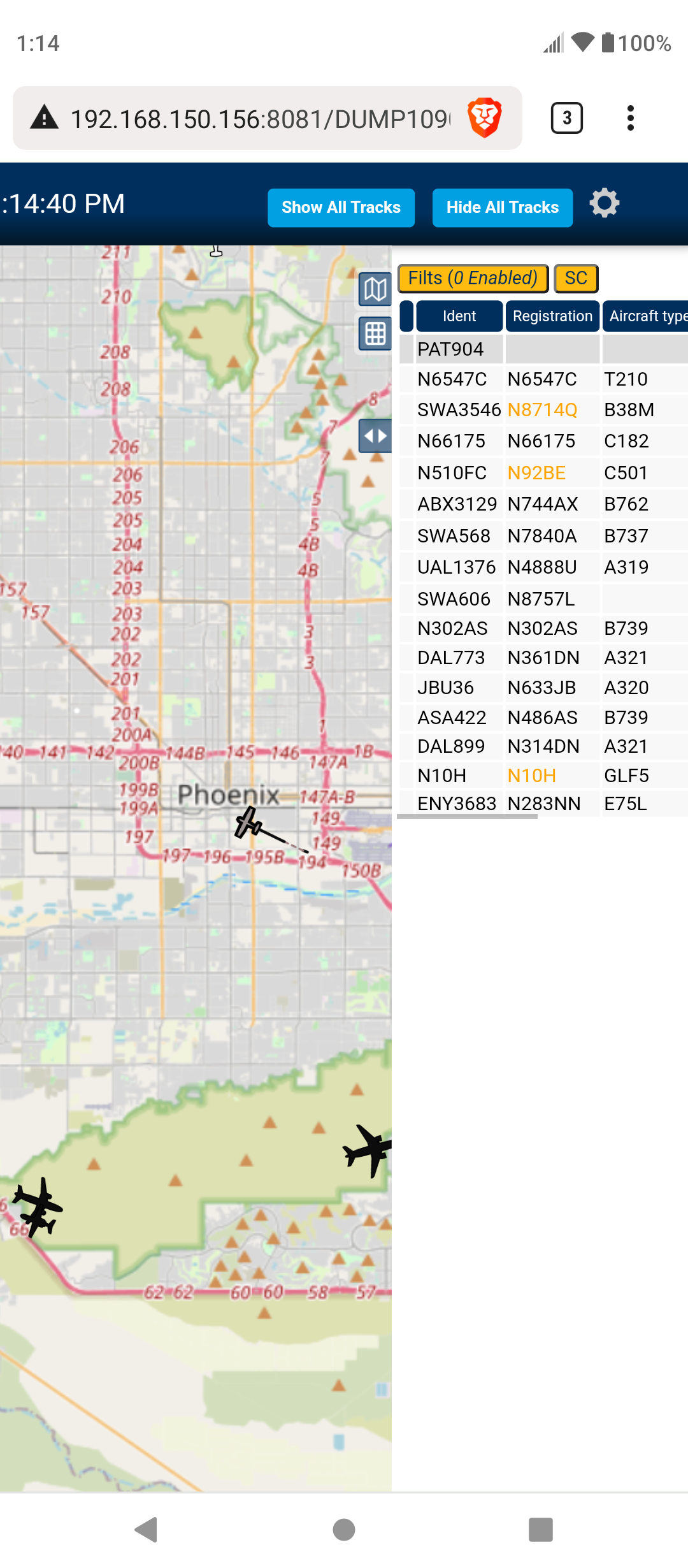Open registration link N10H
Viewport: 688px width, 1568px height.
tap(532, 776)
